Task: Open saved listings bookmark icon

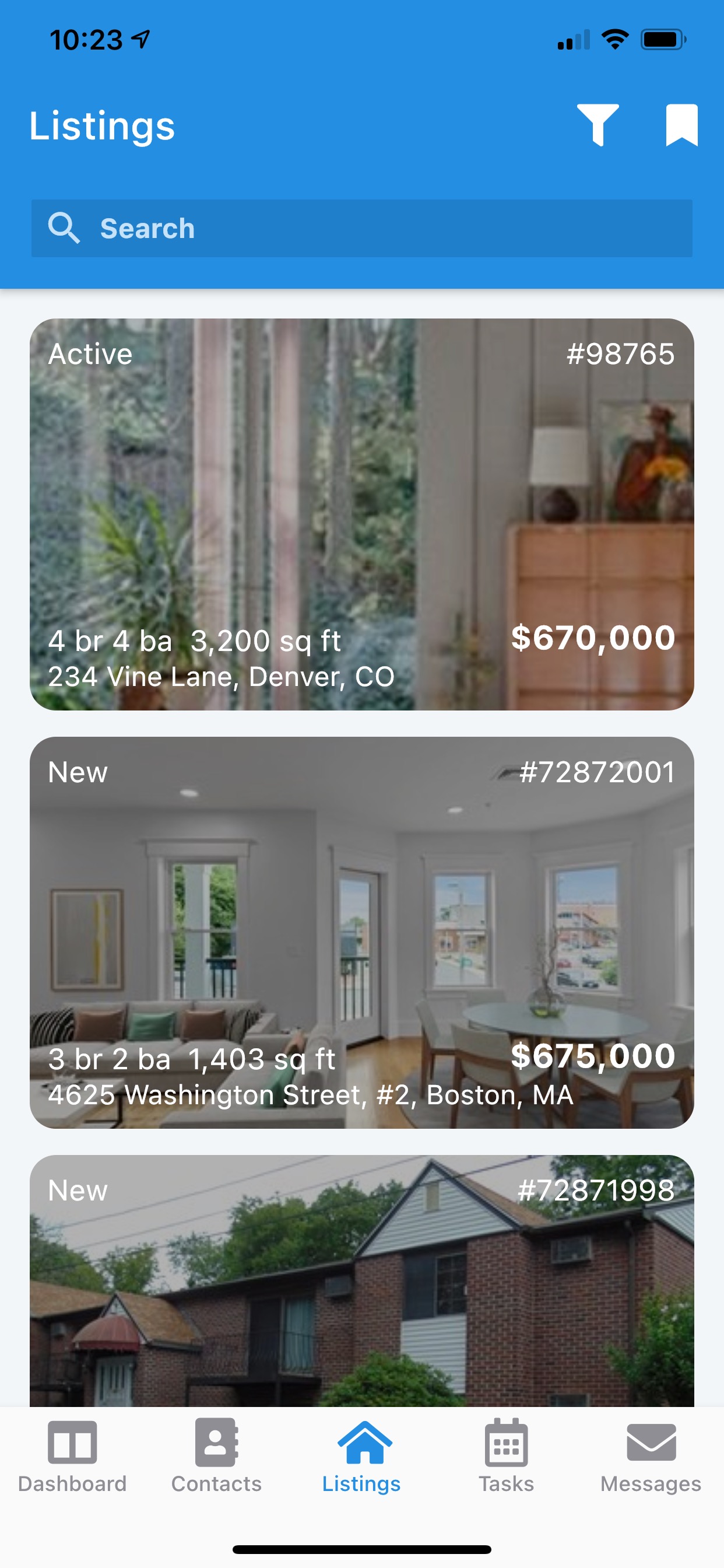Action: pyautogui.click(x=681, y=125)
